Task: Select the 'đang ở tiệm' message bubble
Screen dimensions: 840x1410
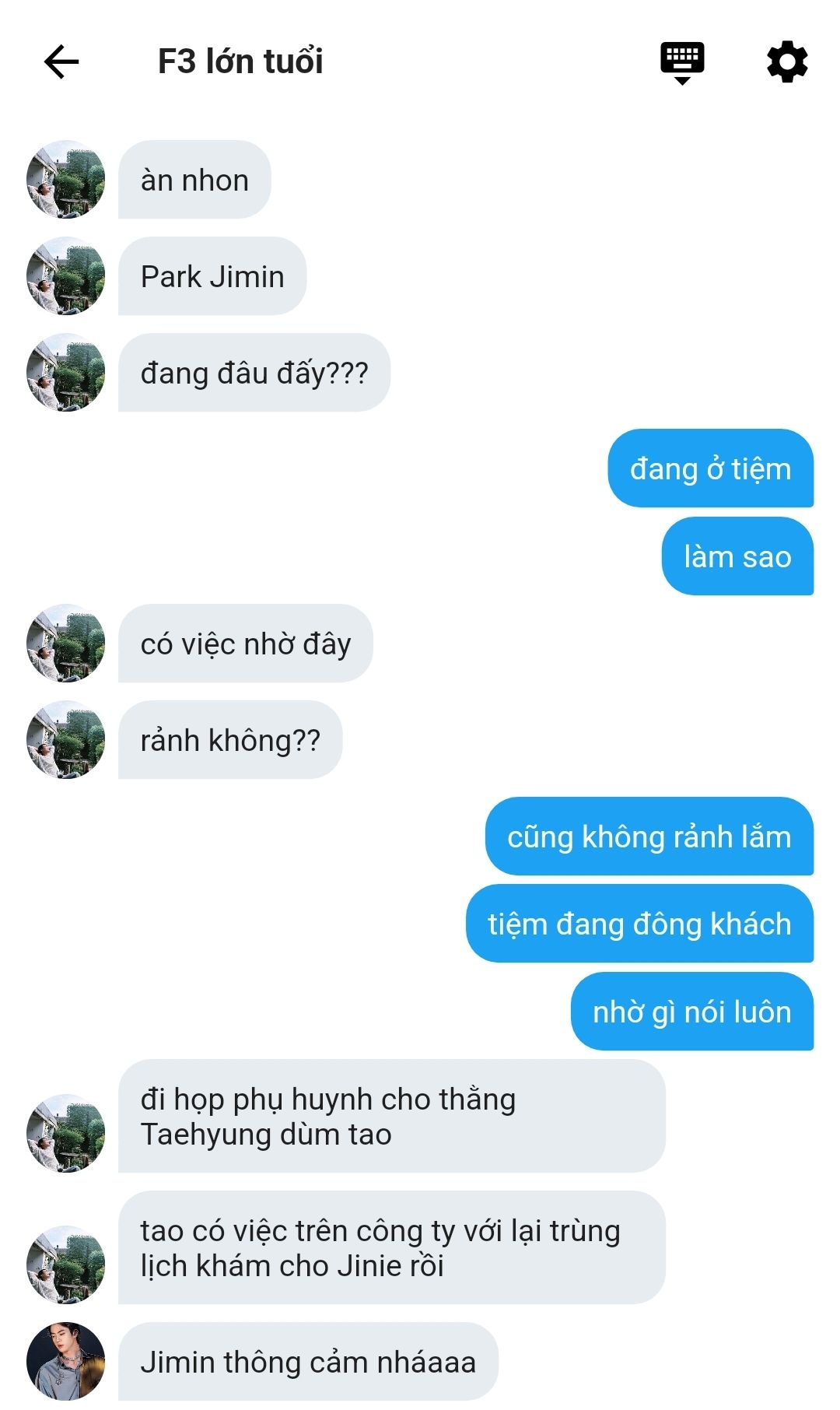Action: point(710,468)
